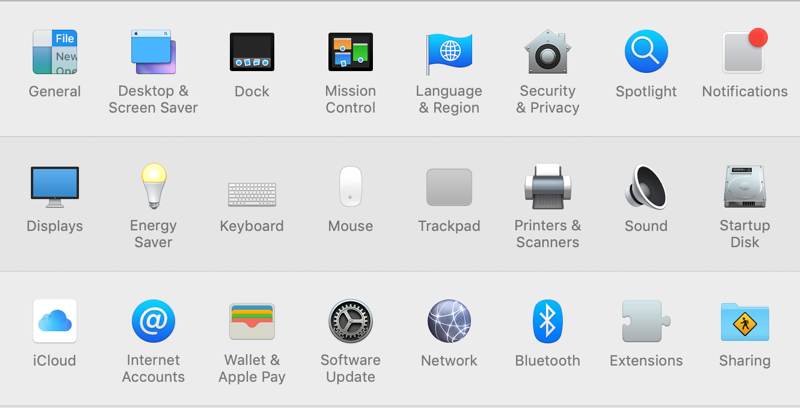Open Spotlight preferences
This screenshot has height=408, width=800.
coord(646,52)
